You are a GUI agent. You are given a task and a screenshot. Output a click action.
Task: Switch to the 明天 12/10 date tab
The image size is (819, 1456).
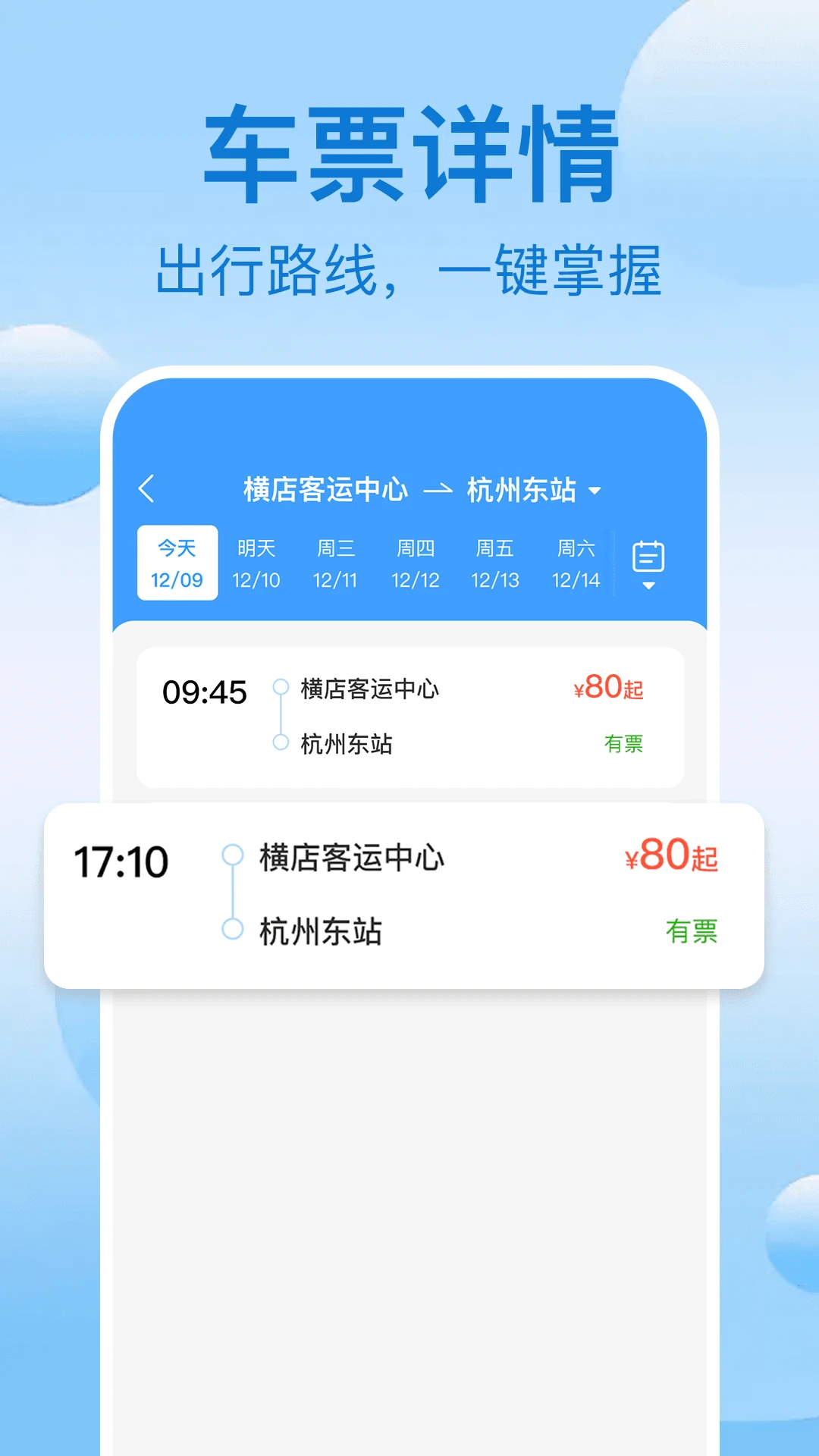click(256, 563)
